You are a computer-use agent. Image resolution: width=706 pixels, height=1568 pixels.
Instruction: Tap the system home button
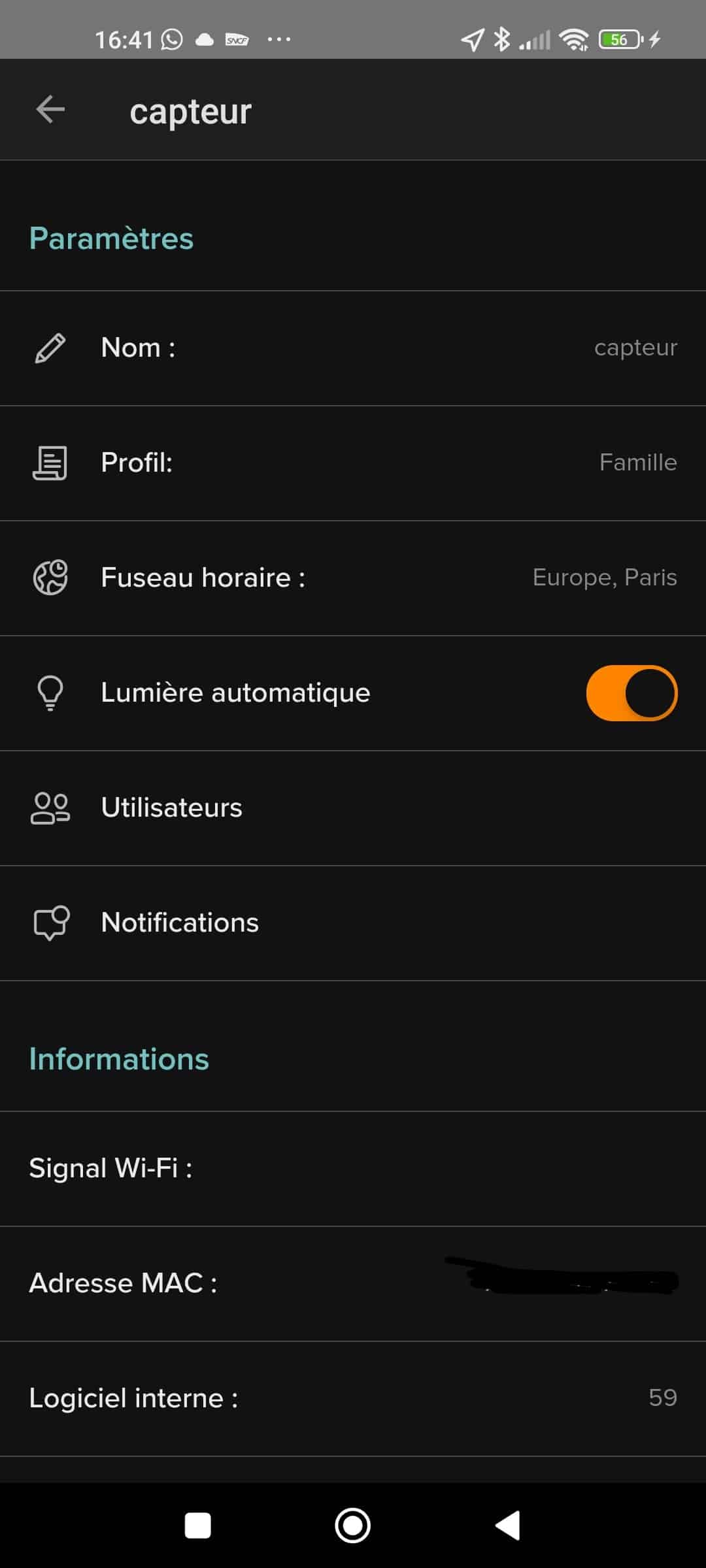click(353, 1526)
